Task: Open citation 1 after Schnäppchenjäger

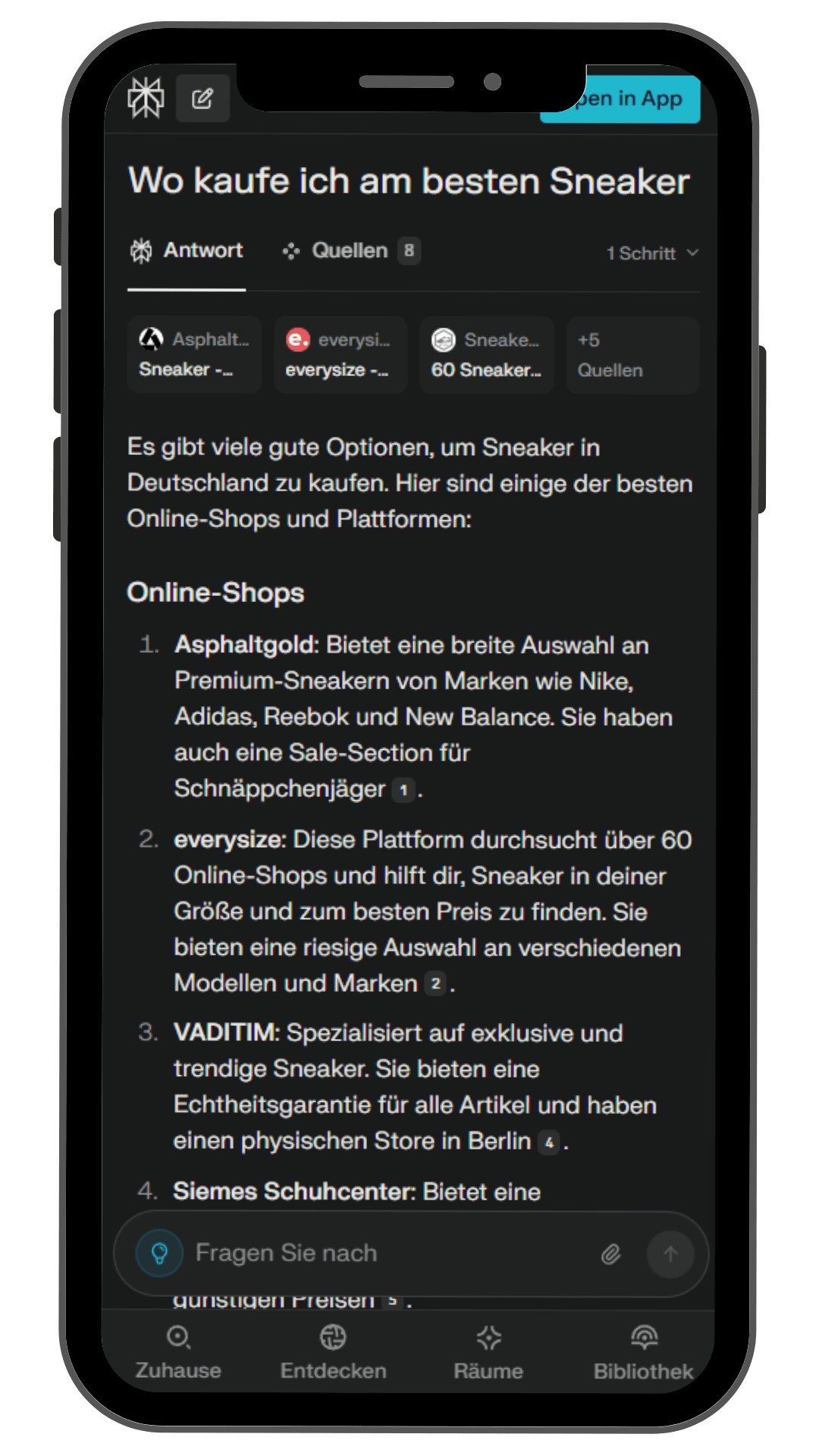Action: tap(403, 790)
